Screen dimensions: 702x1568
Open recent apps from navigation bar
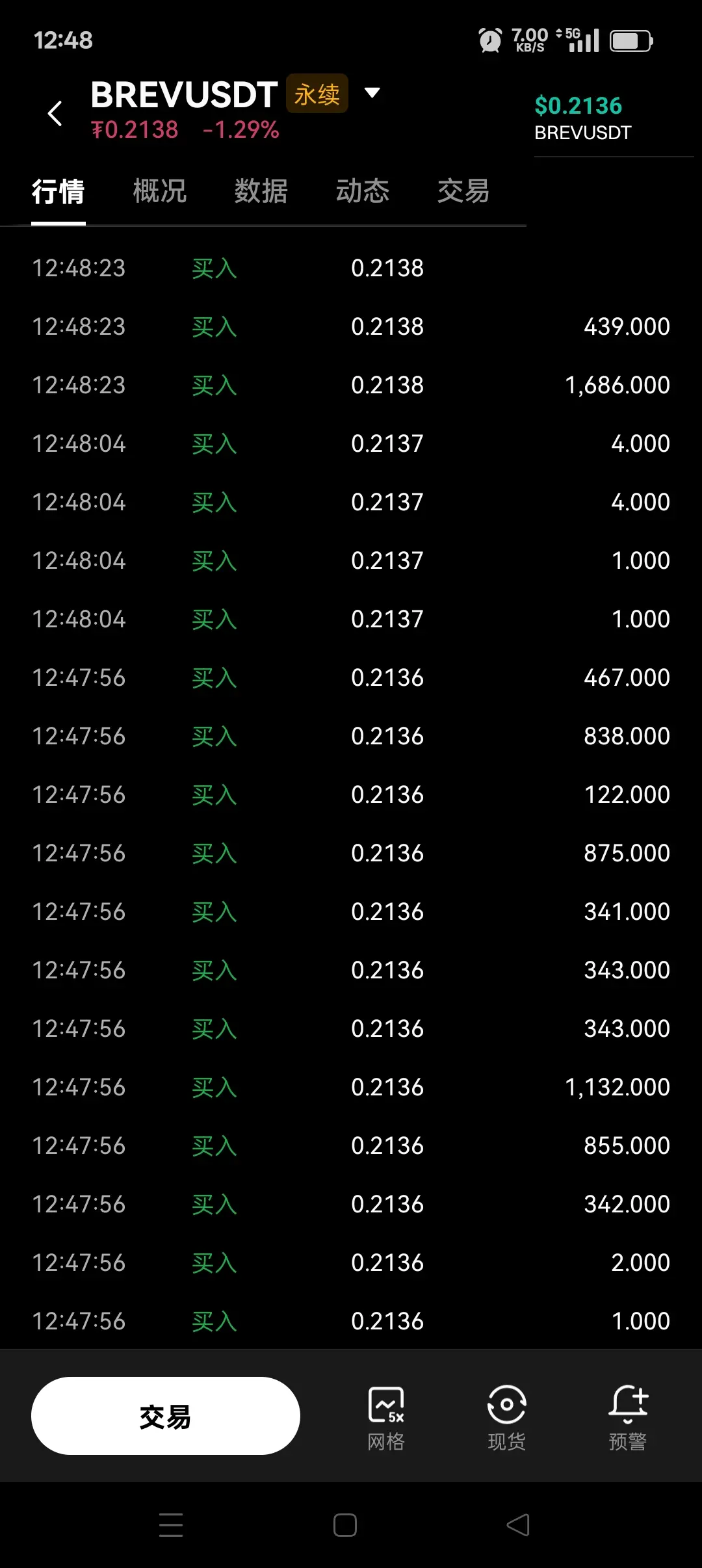[171, 1524]
